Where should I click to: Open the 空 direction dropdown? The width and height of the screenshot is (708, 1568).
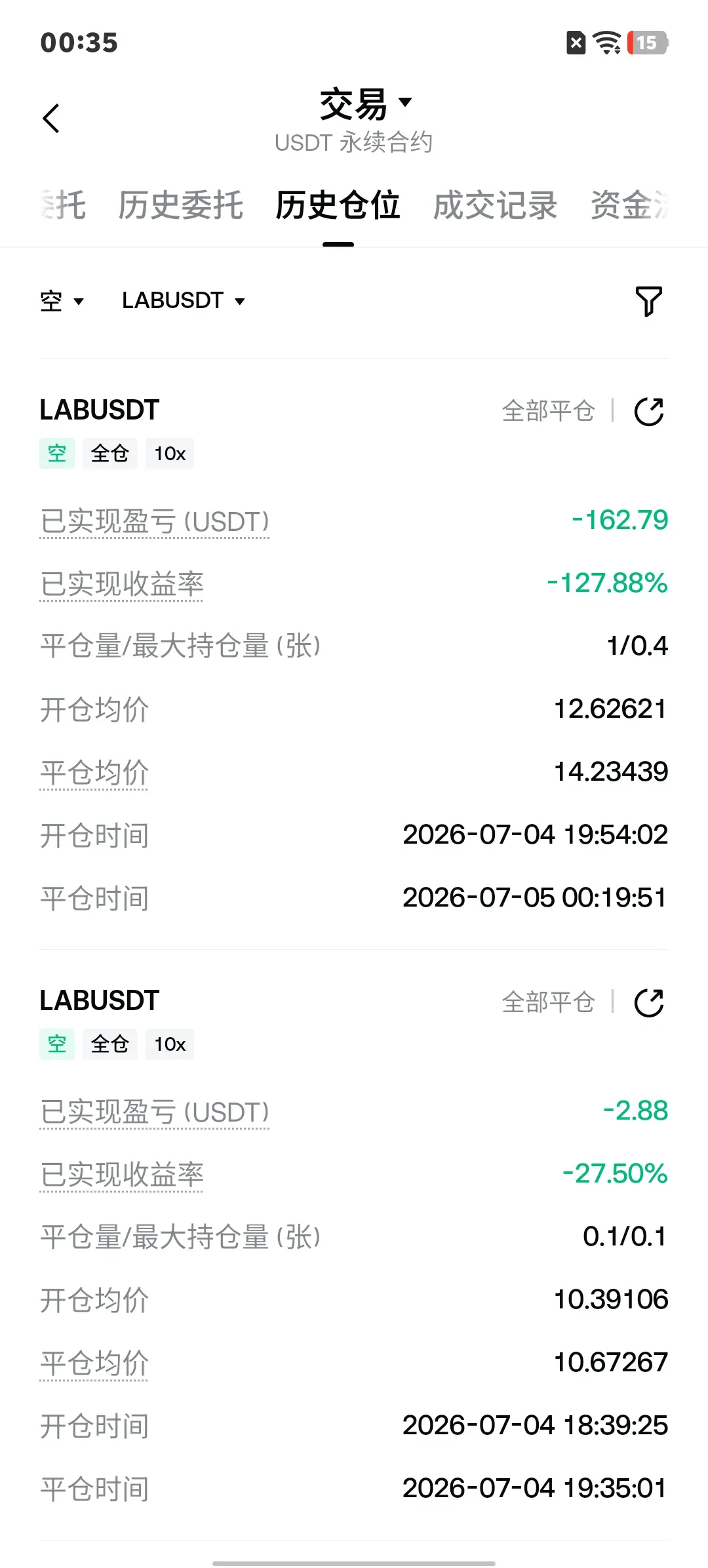tap(62, 301)
